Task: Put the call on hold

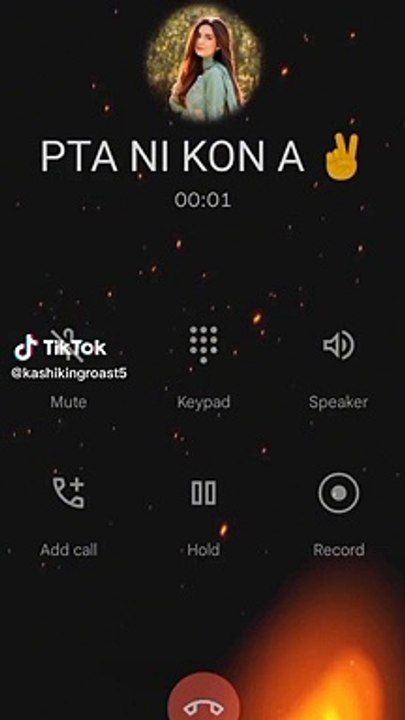Action: coord(203,493)
